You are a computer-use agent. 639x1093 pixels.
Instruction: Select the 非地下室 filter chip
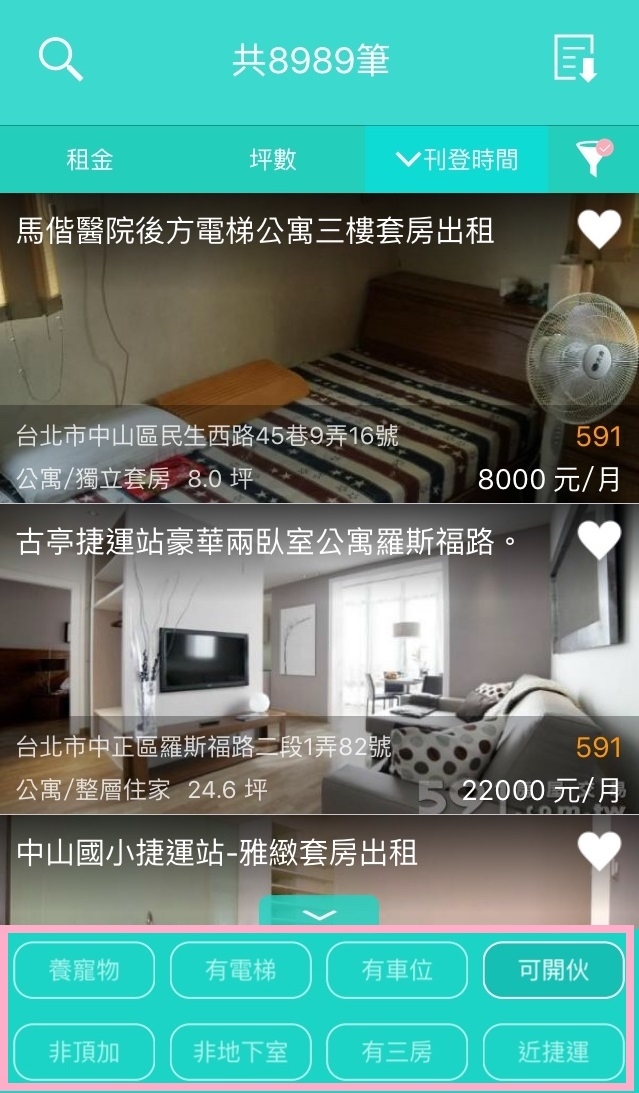241,1051
